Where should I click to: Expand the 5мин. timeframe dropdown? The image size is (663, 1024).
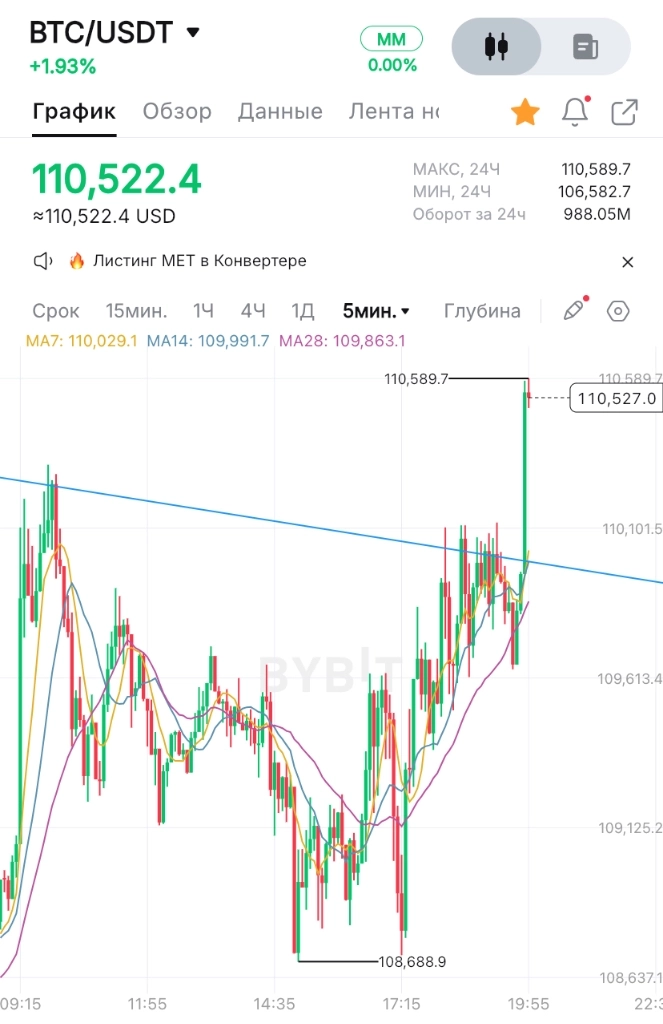(377, 311)
